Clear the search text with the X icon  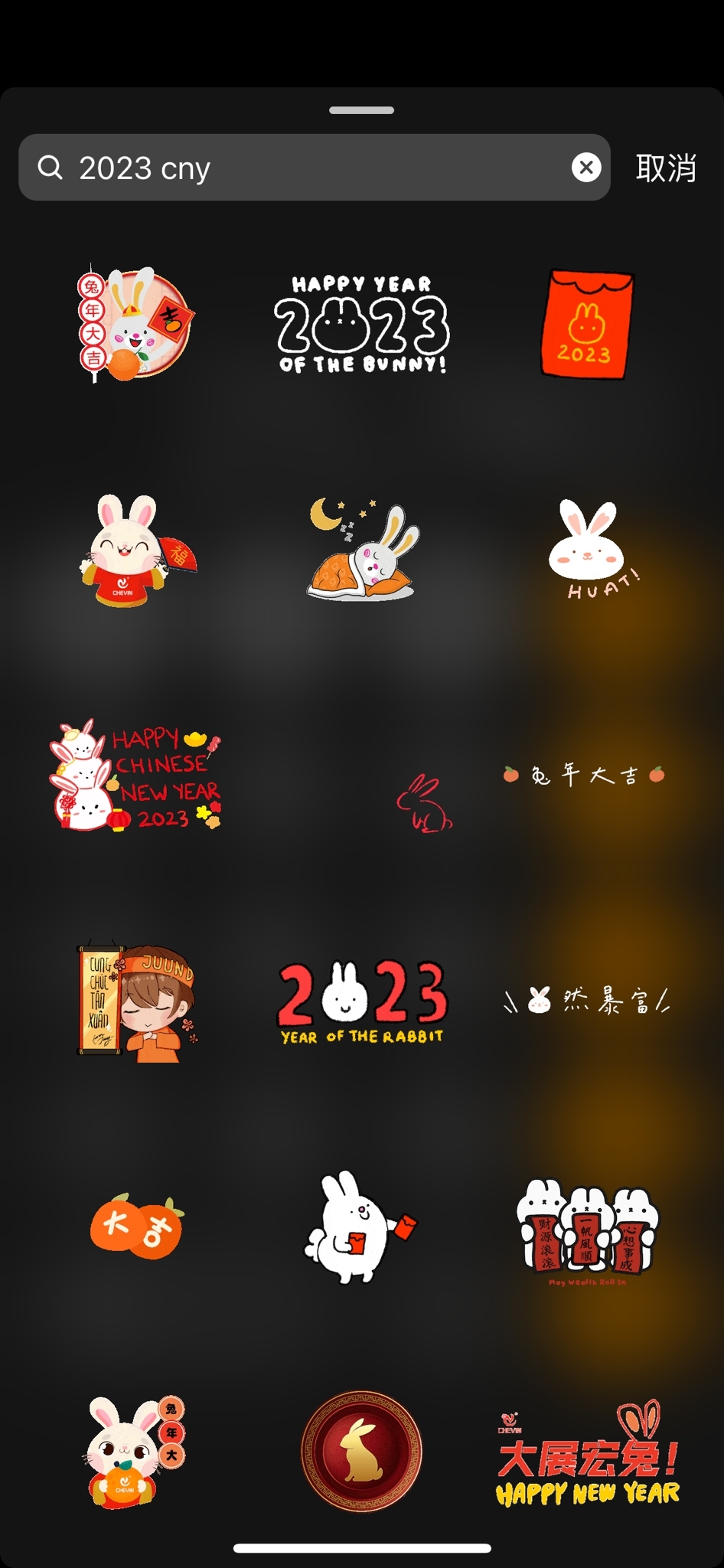[586, 168]
